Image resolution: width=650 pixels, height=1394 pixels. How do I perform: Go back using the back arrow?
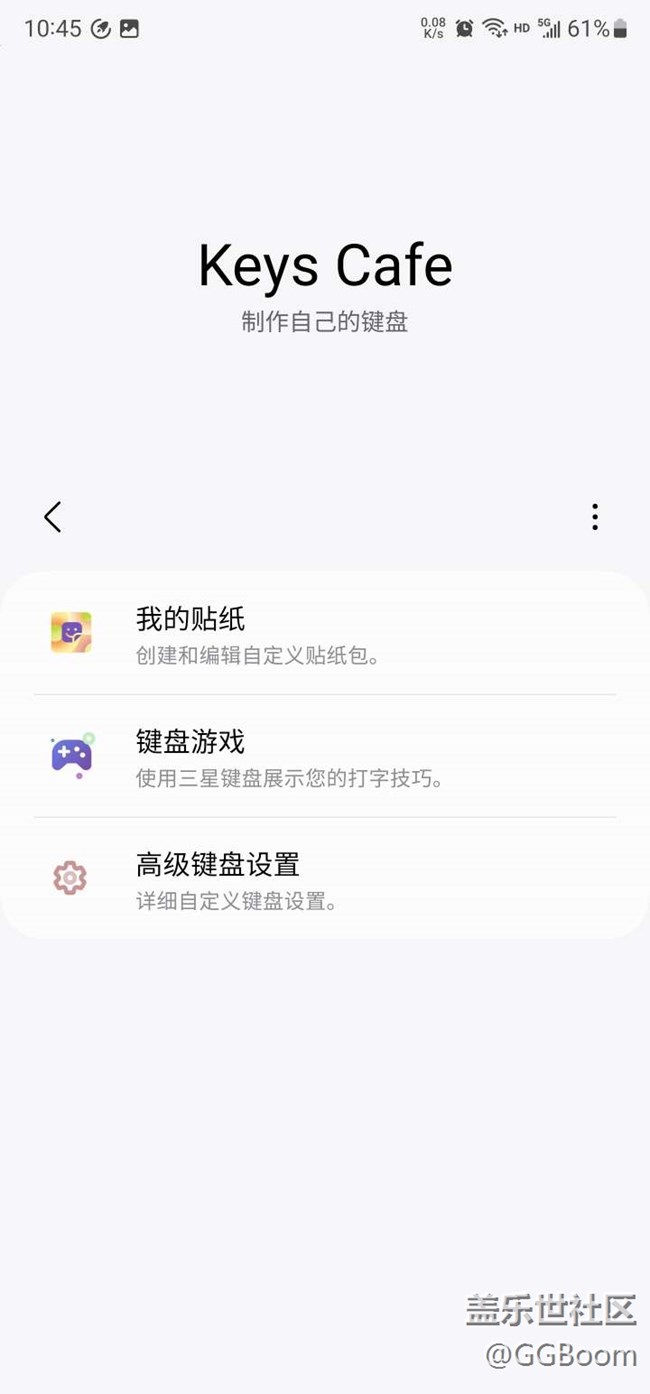click(x=53, y=517)
